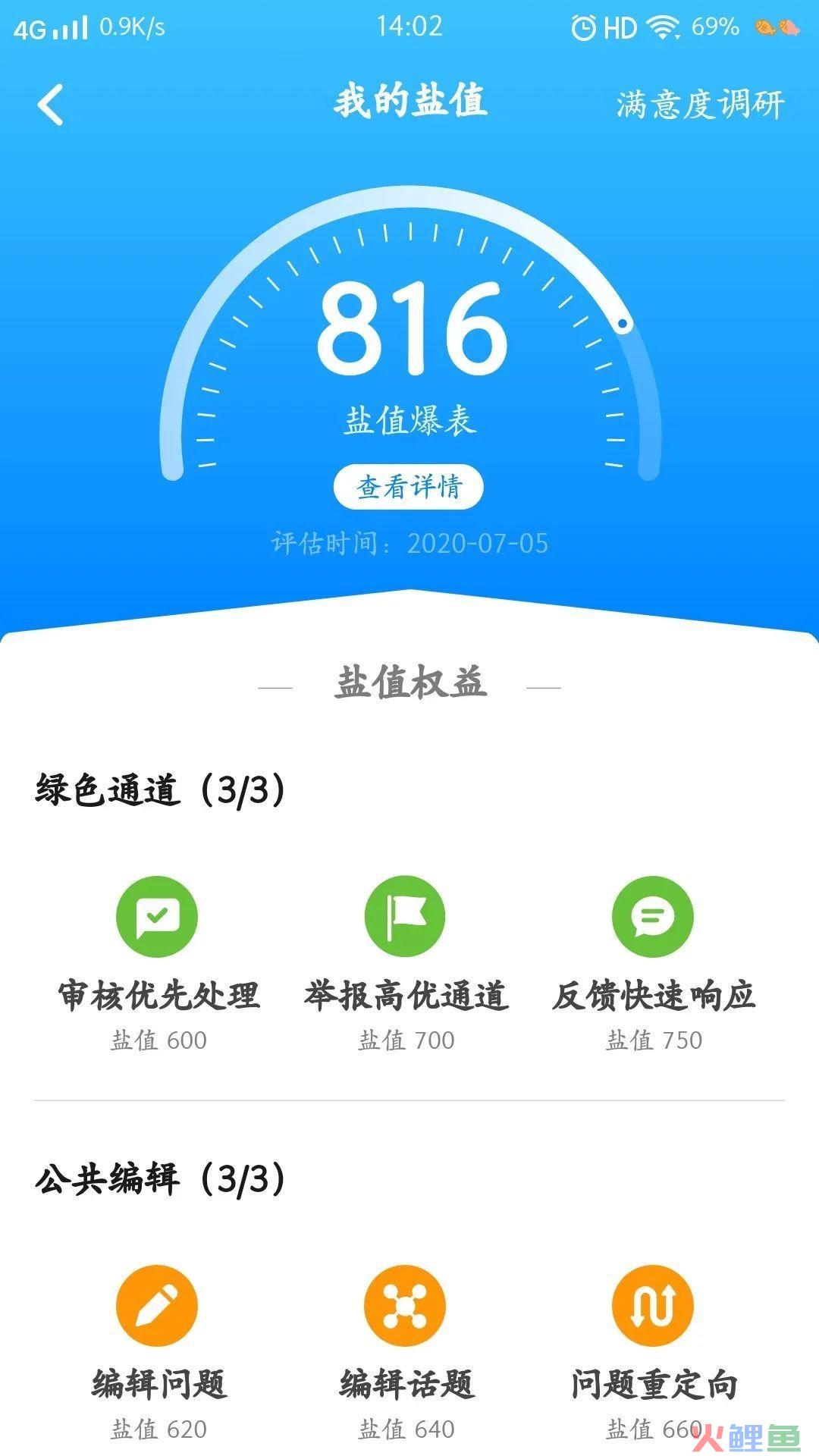The height and width of the screenshot is (1456, 819).
Task: Tap the 查看详情 button
Action: pyautogui.click(x=409, y=486)
